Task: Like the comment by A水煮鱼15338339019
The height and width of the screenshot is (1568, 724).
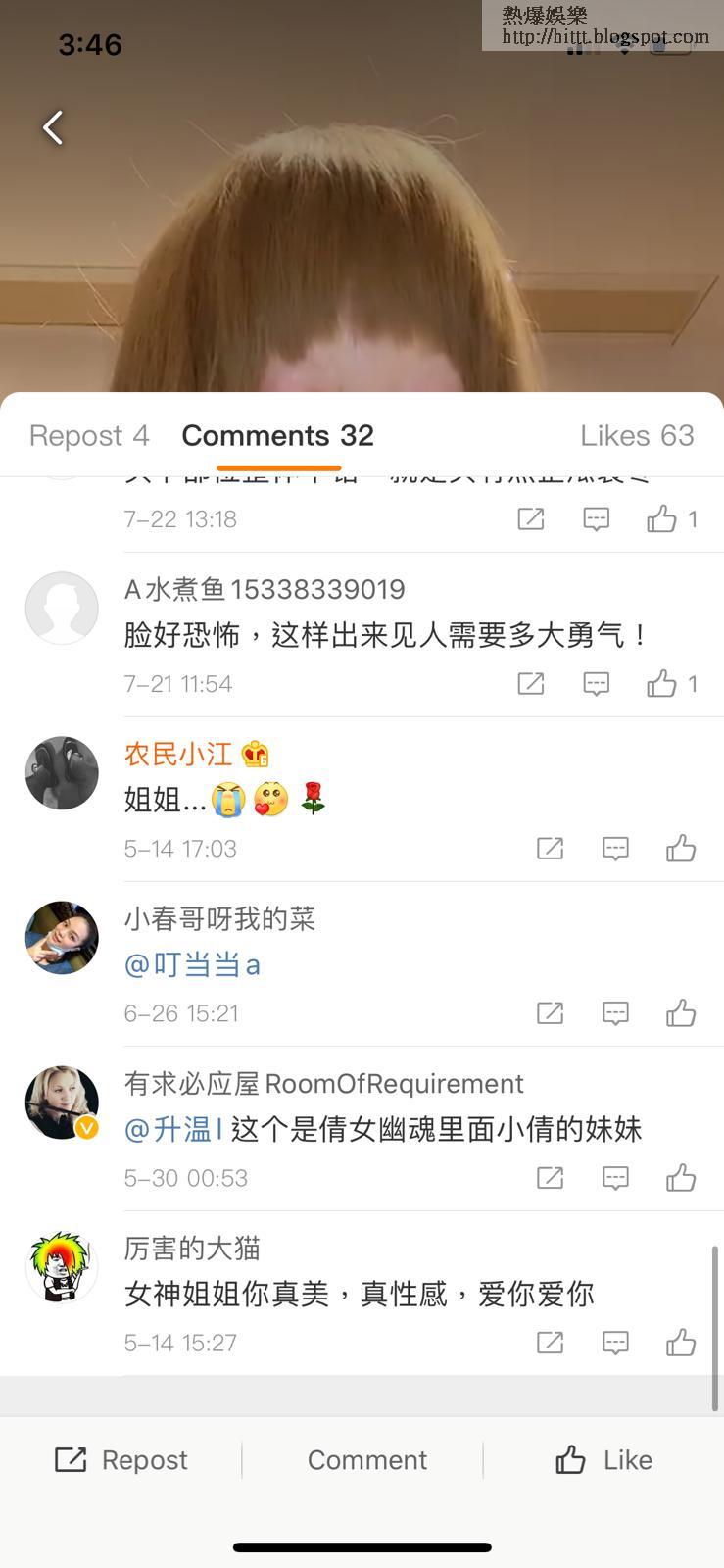Action: tap(662, 683)
